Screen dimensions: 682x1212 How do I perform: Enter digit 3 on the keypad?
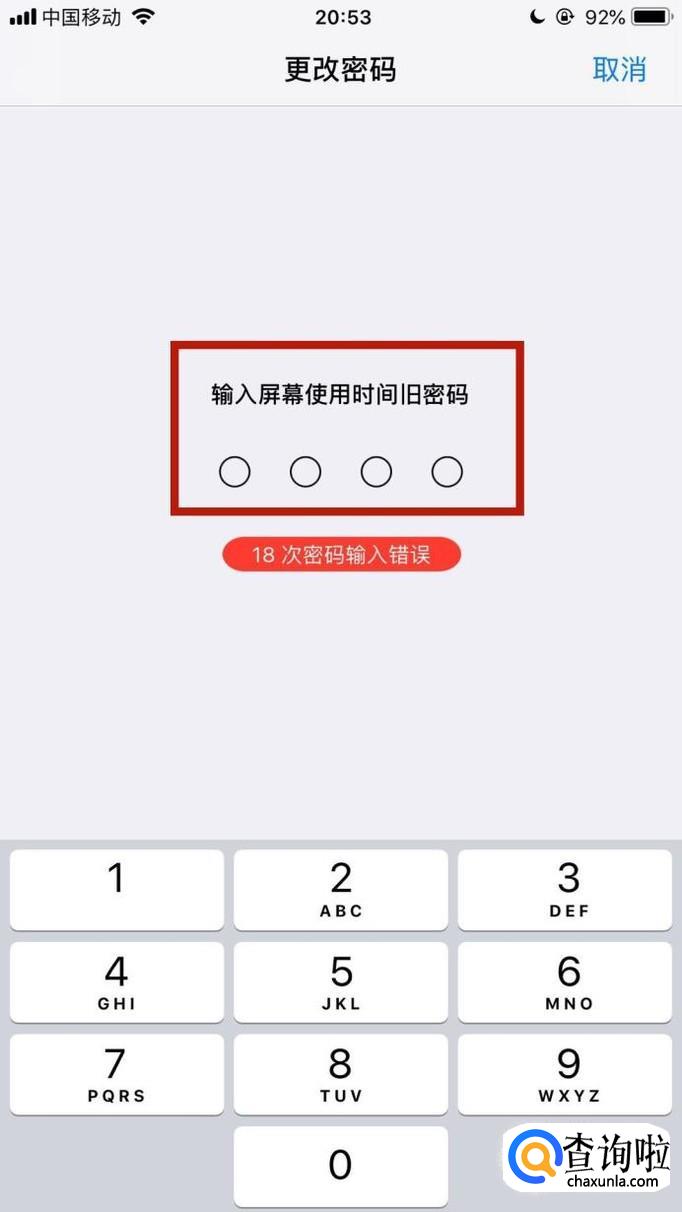tap(565, 889)
